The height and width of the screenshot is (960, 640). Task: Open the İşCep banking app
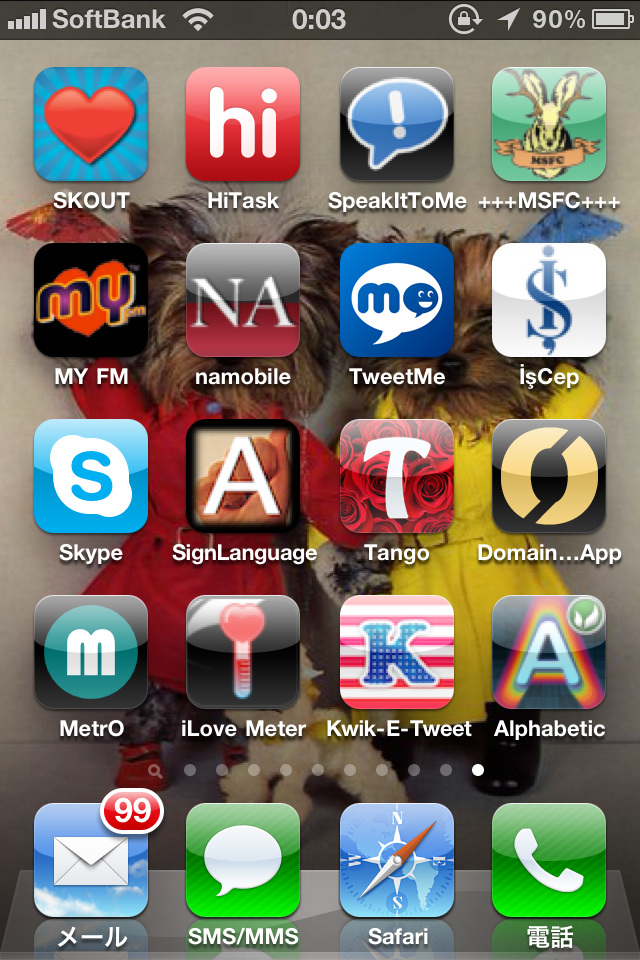(549, 300)
